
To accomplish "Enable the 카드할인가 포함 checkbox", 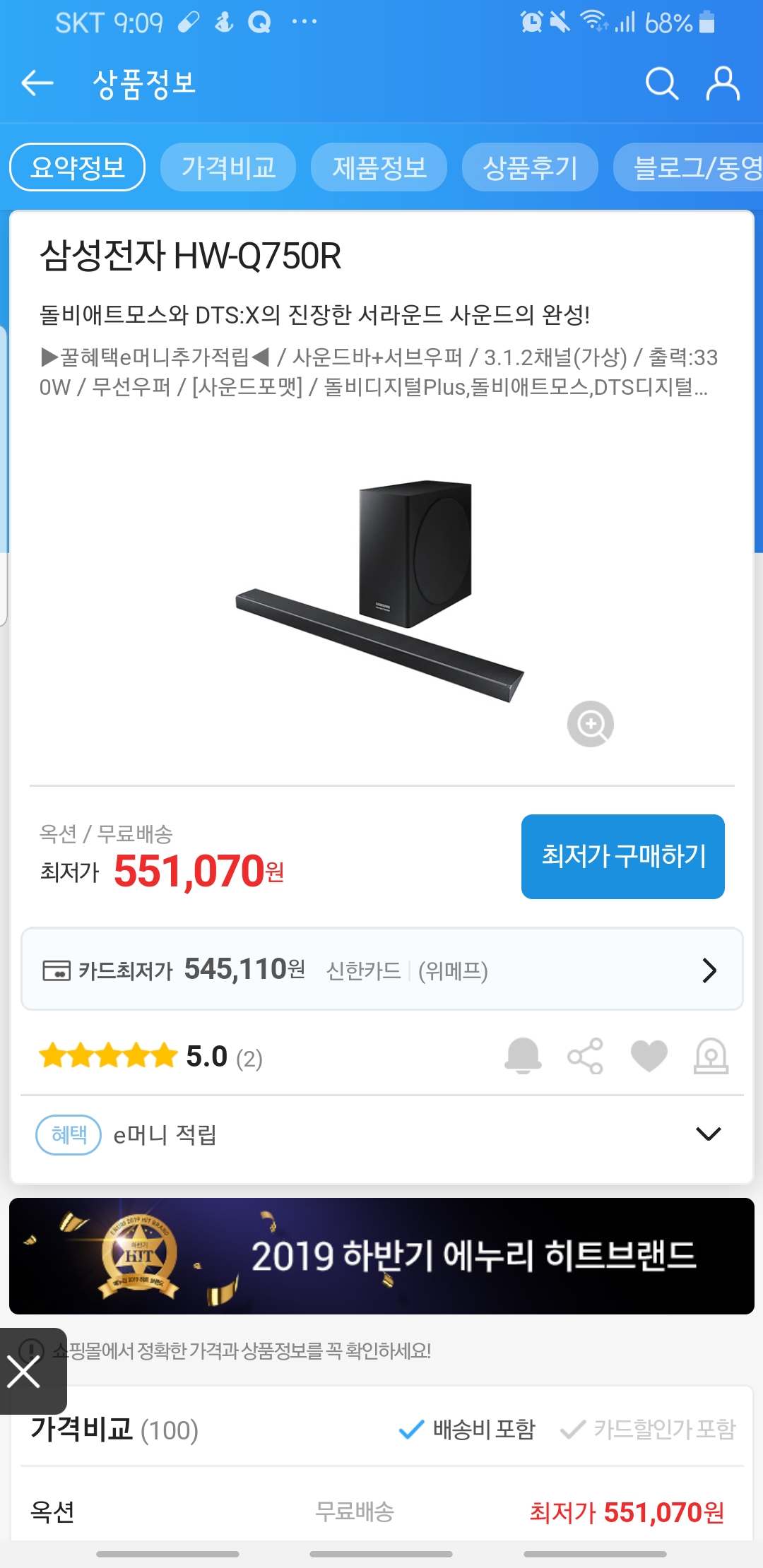I will point(648,1430).
